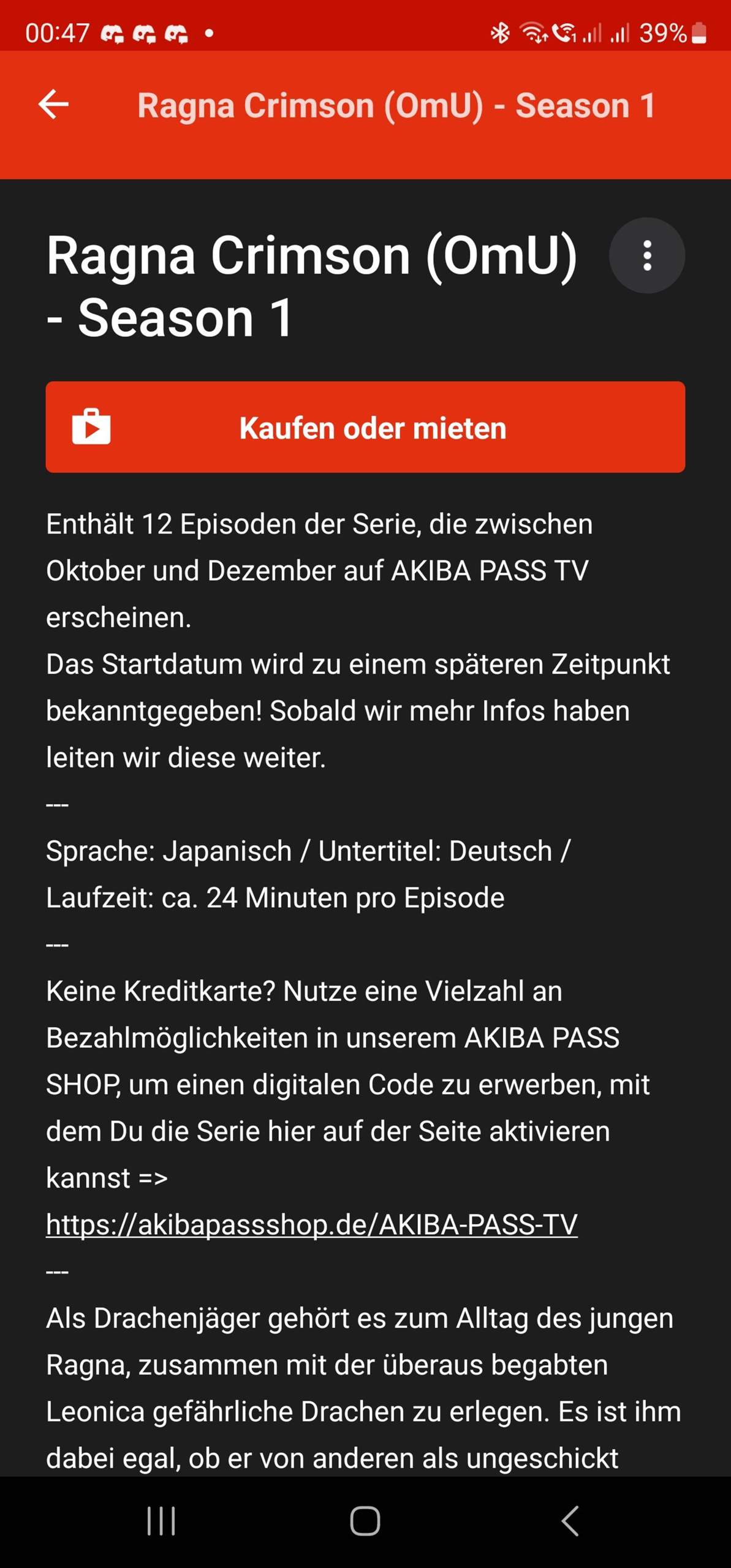Open the akibapassshop.de AKIBA-PASS-TV link
Image resolution: width=731 pixels, height=1568 pixels.
[311, 1224]
